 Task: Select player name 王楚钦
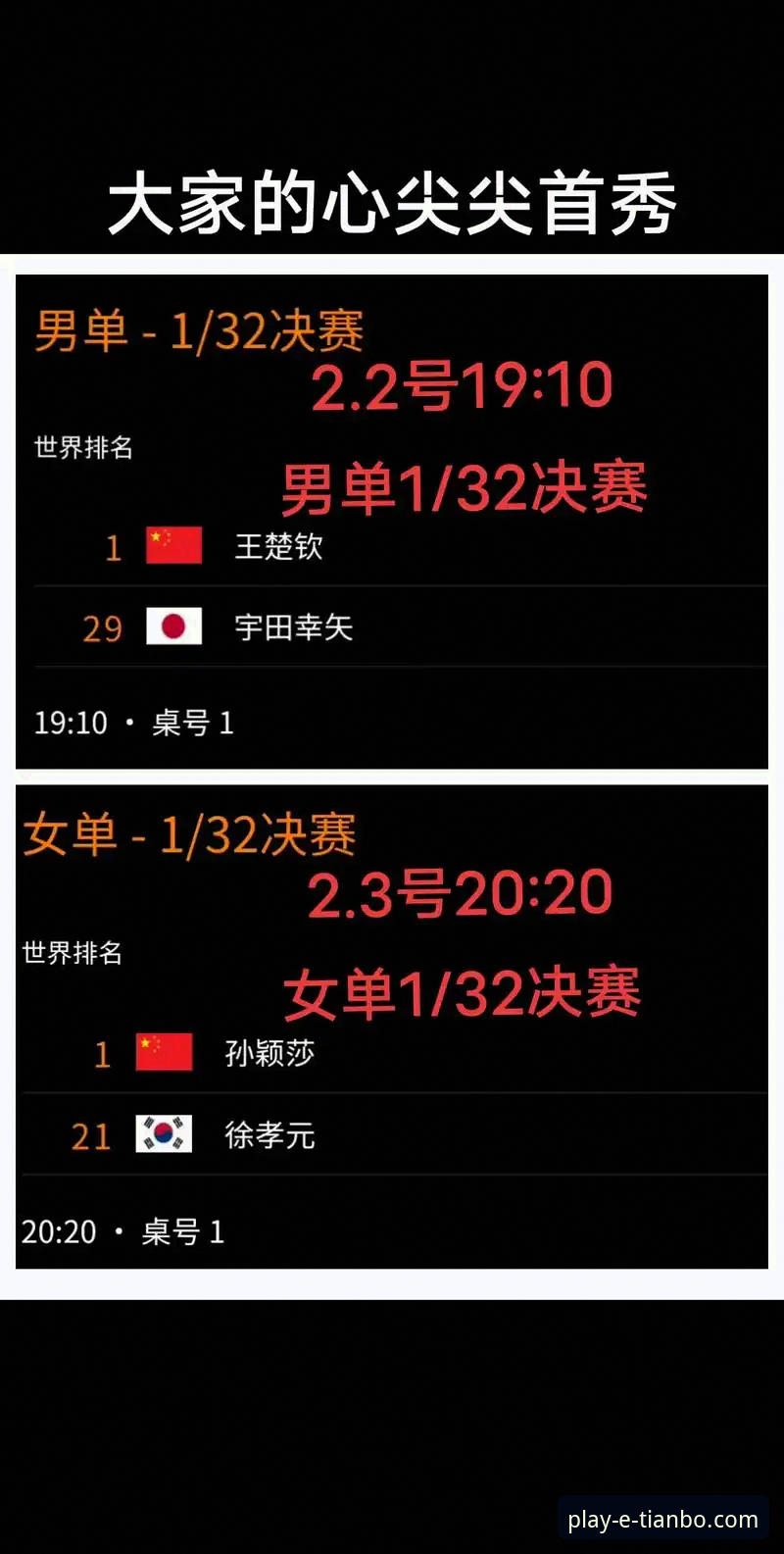point(277,547)
